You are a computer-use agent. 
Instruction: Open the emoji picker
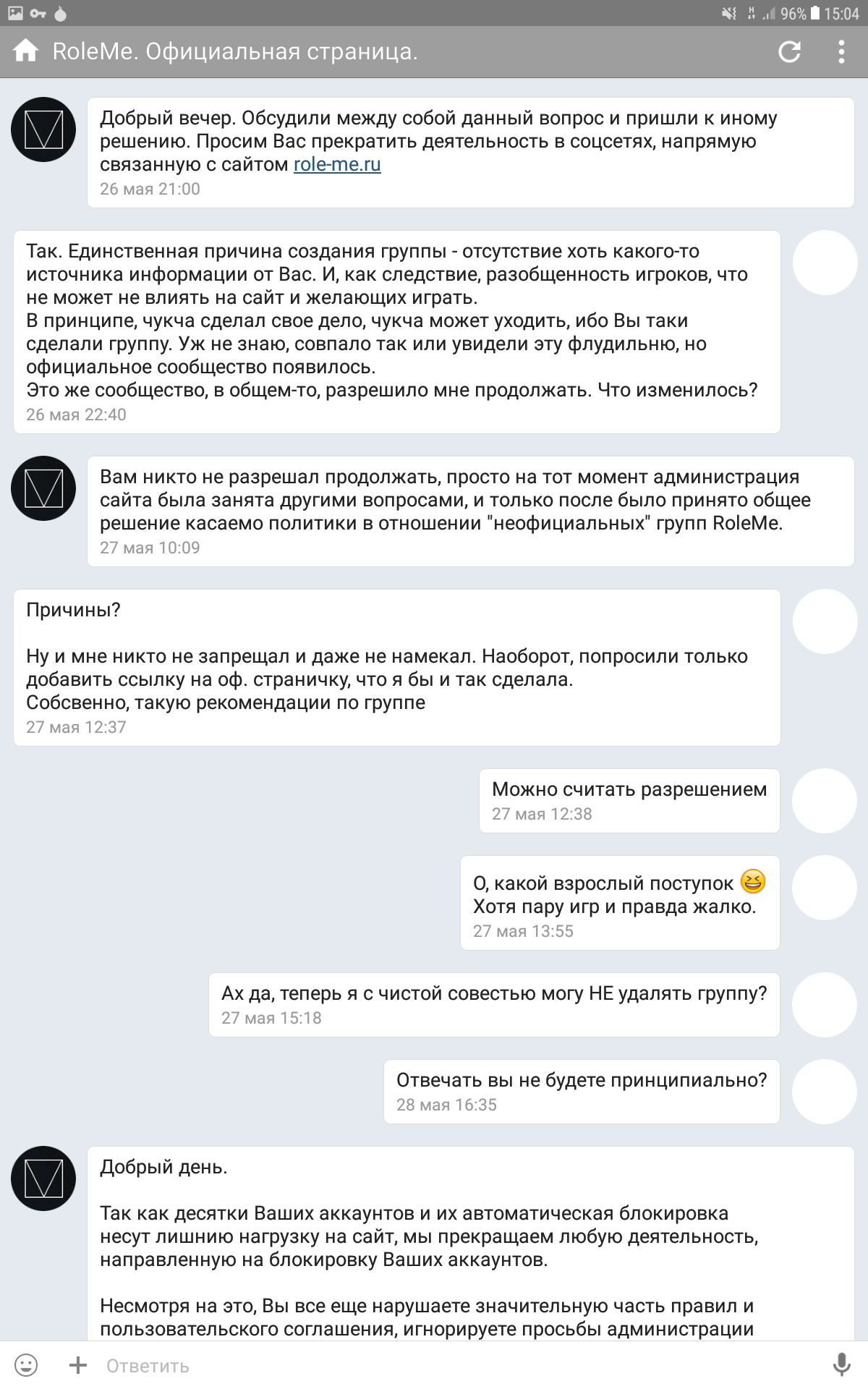[27, 1365]
